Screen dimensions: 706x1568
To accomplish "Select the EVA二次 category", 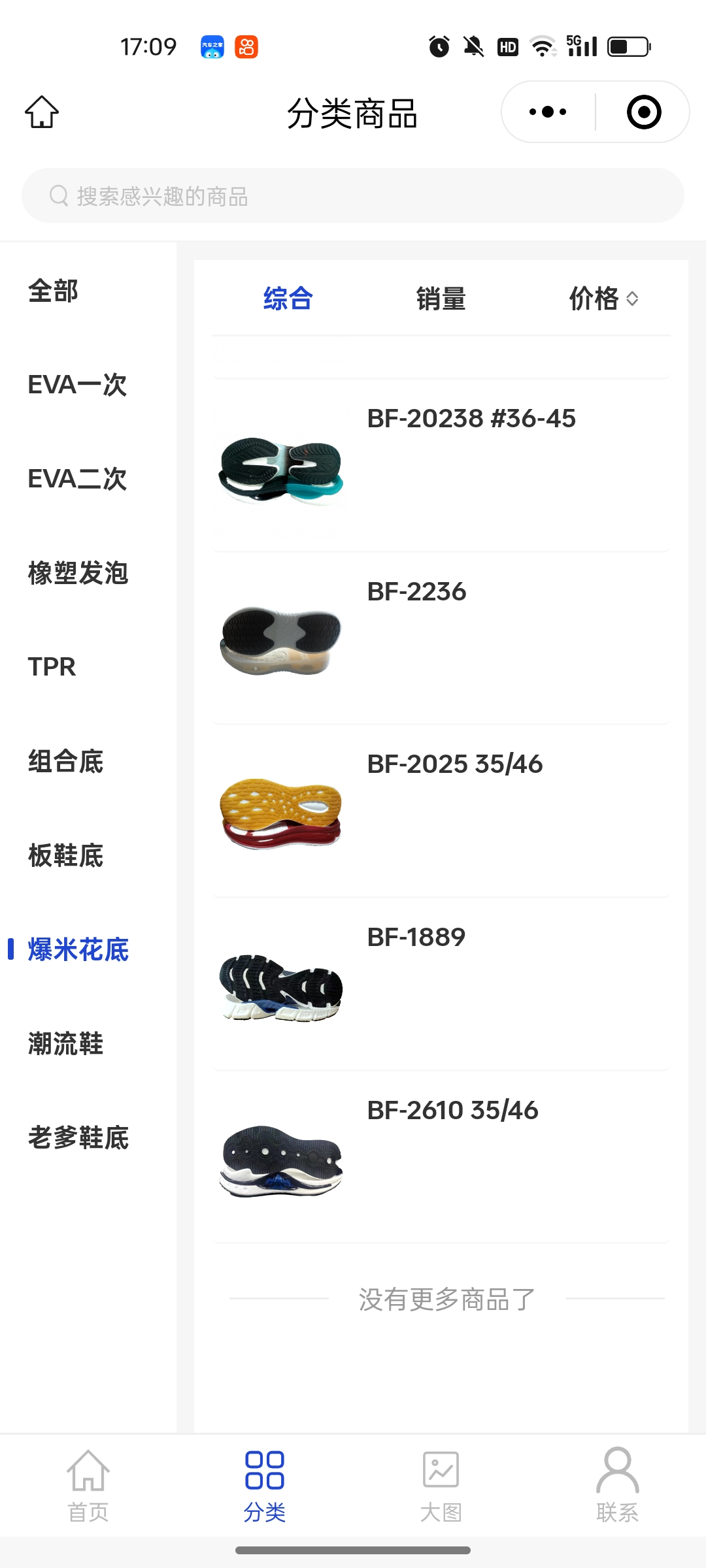I will pos(77,480).
